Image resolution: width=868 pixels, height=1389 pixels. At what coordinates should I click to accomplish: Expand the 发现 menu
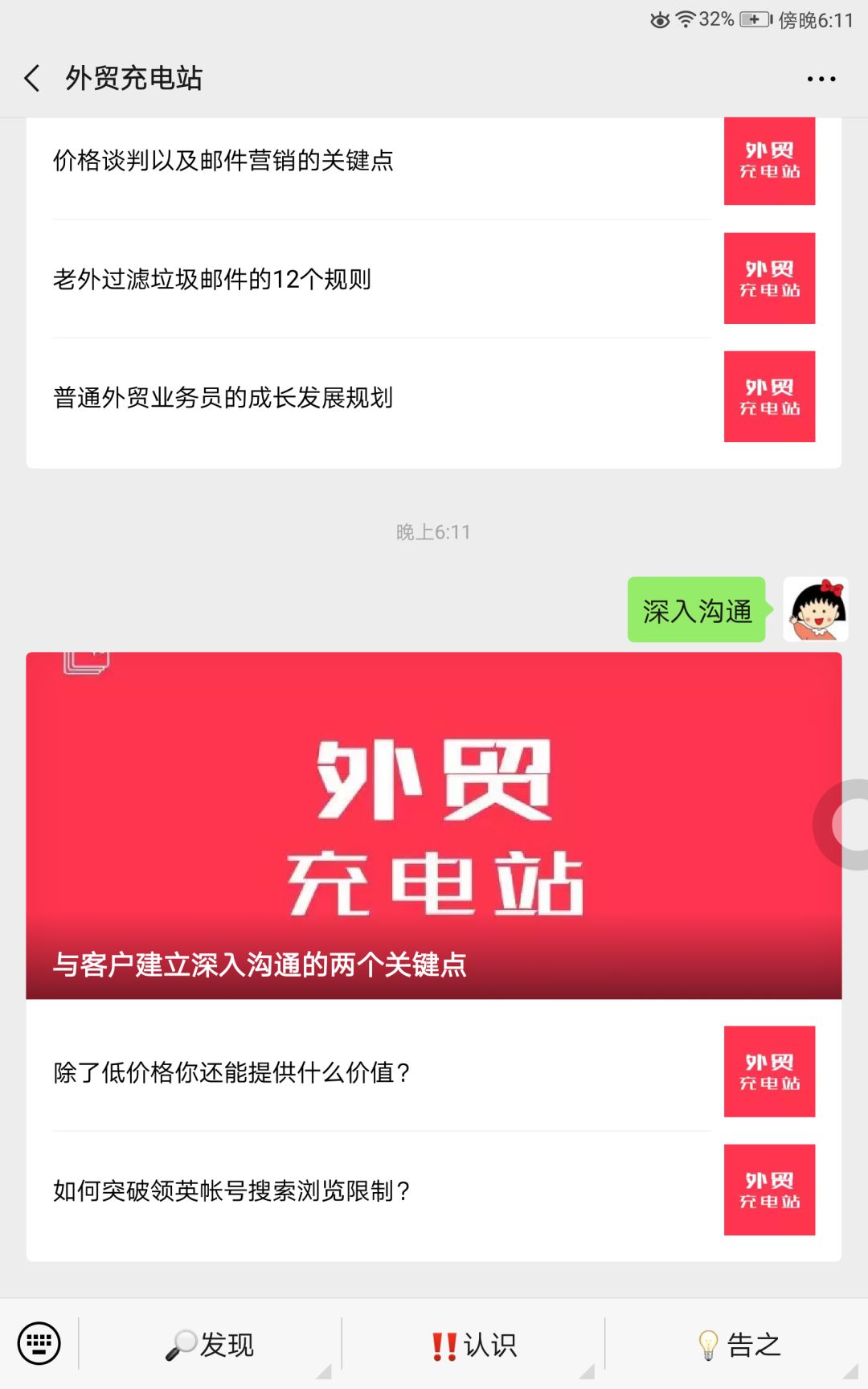(210, 1344)
